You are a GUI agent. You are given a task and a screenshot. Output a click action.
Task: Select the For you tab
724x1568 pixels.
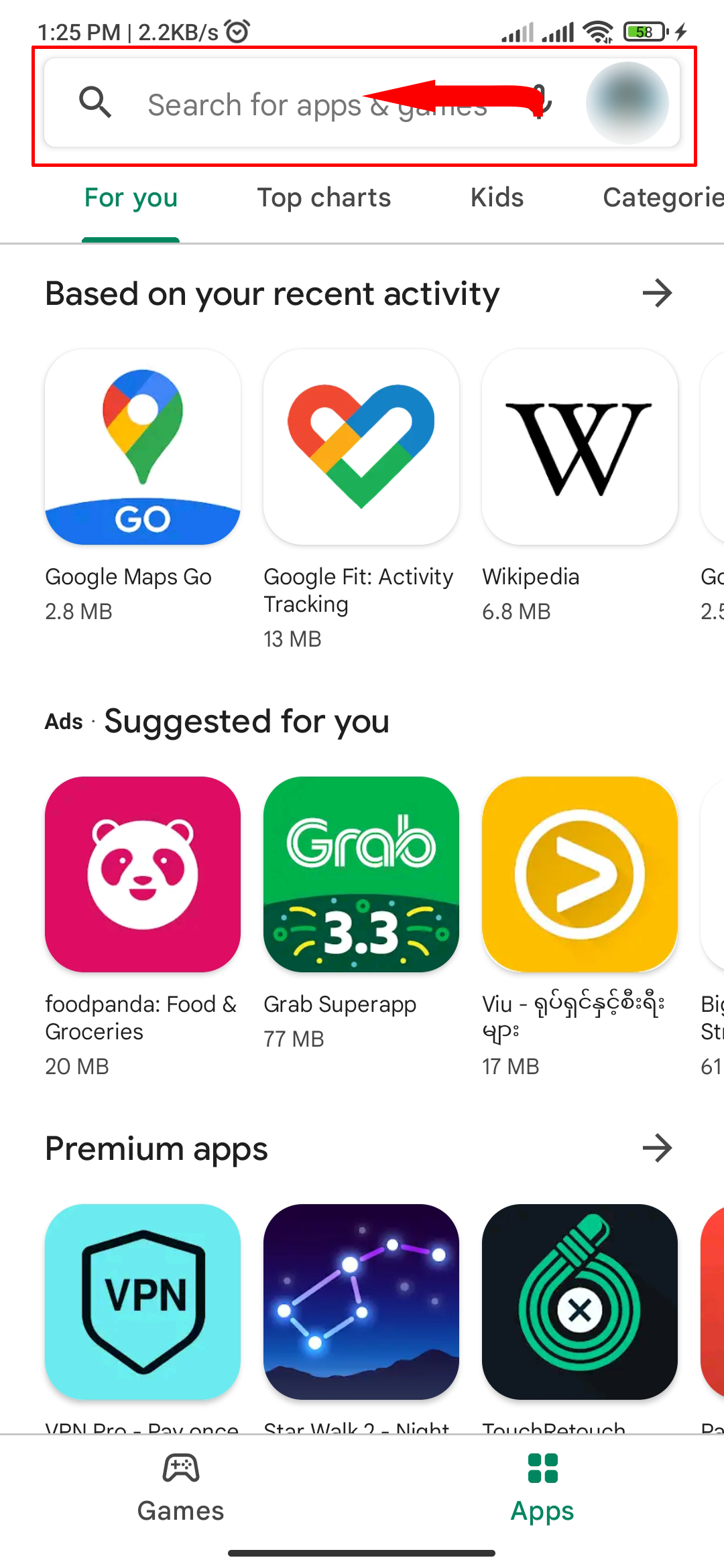click(x=131, y=198)
